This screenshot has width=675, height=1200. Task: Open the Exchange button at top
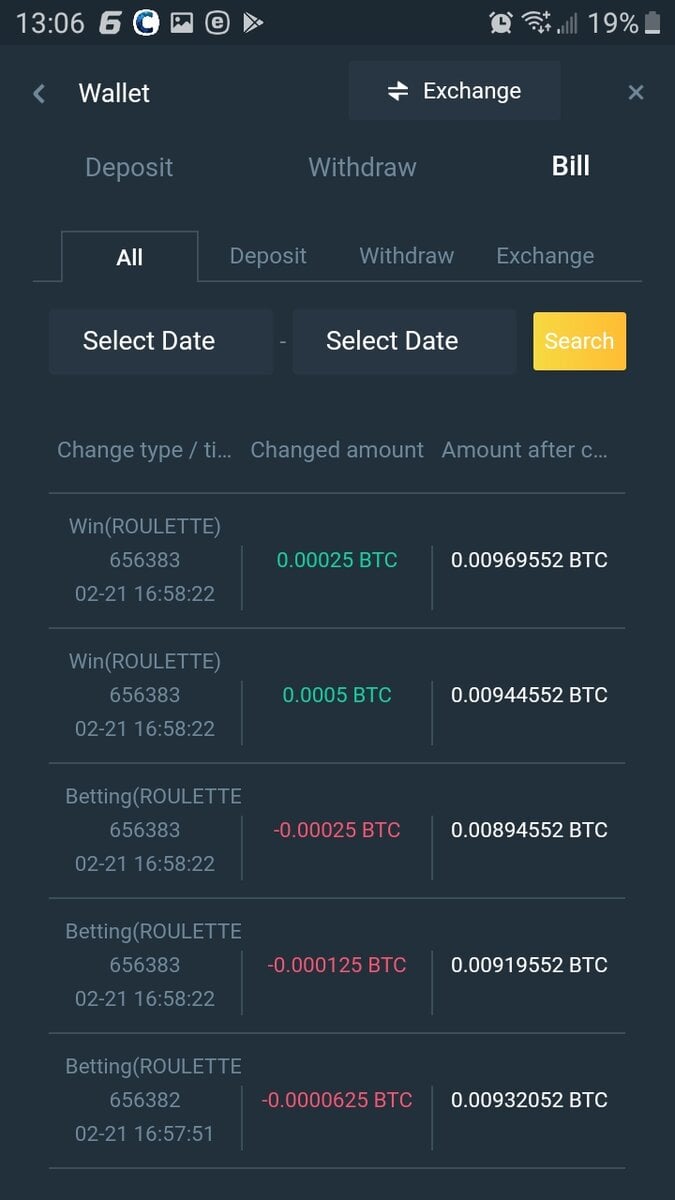point(455,91)
